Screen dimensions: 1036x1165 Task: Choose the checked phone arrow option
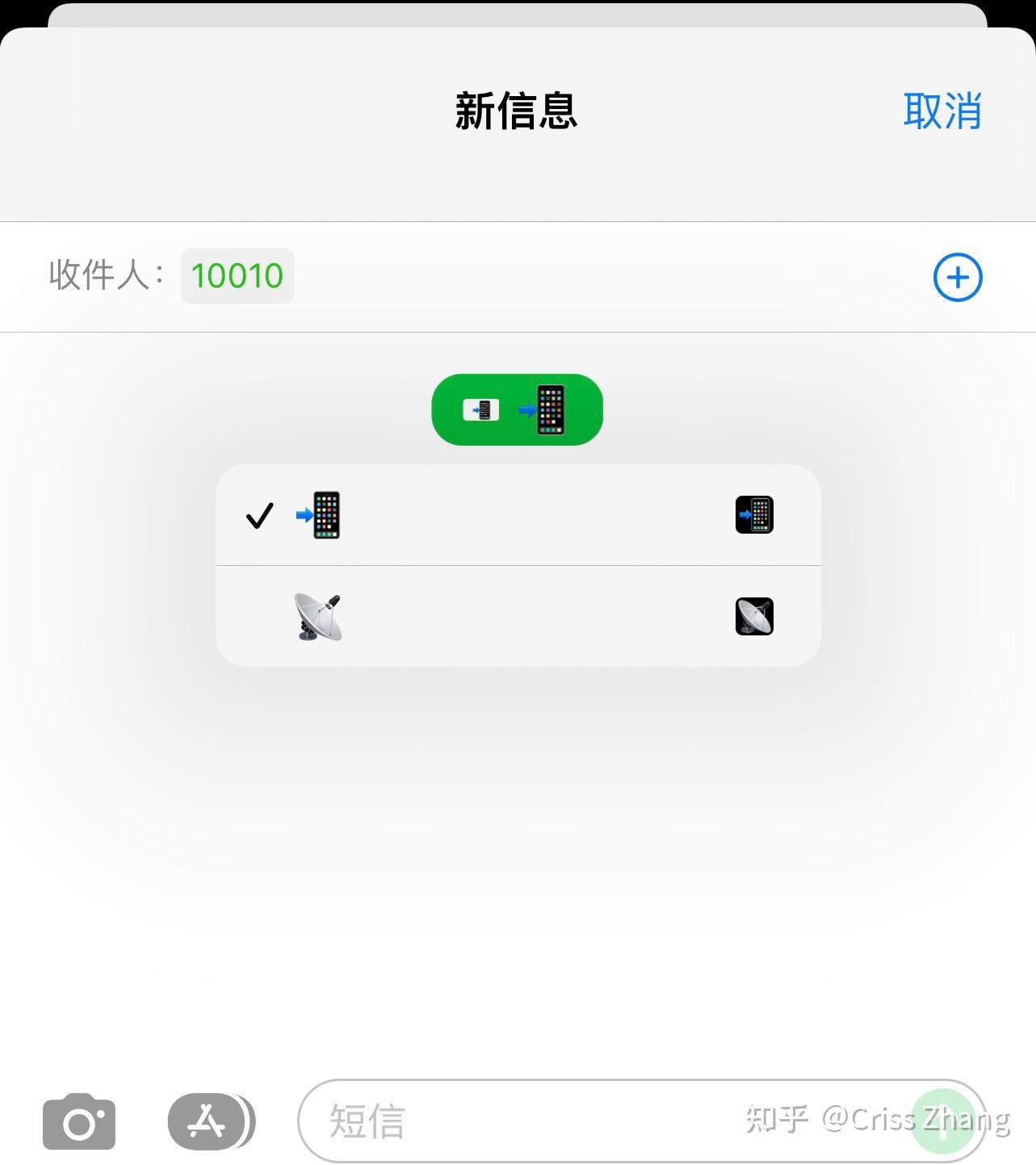coord(518,515)
